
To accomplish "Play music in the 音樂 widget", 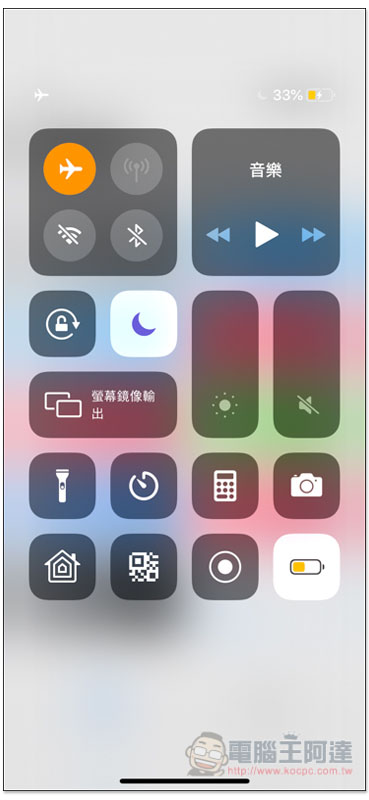I will coord(266,235).
